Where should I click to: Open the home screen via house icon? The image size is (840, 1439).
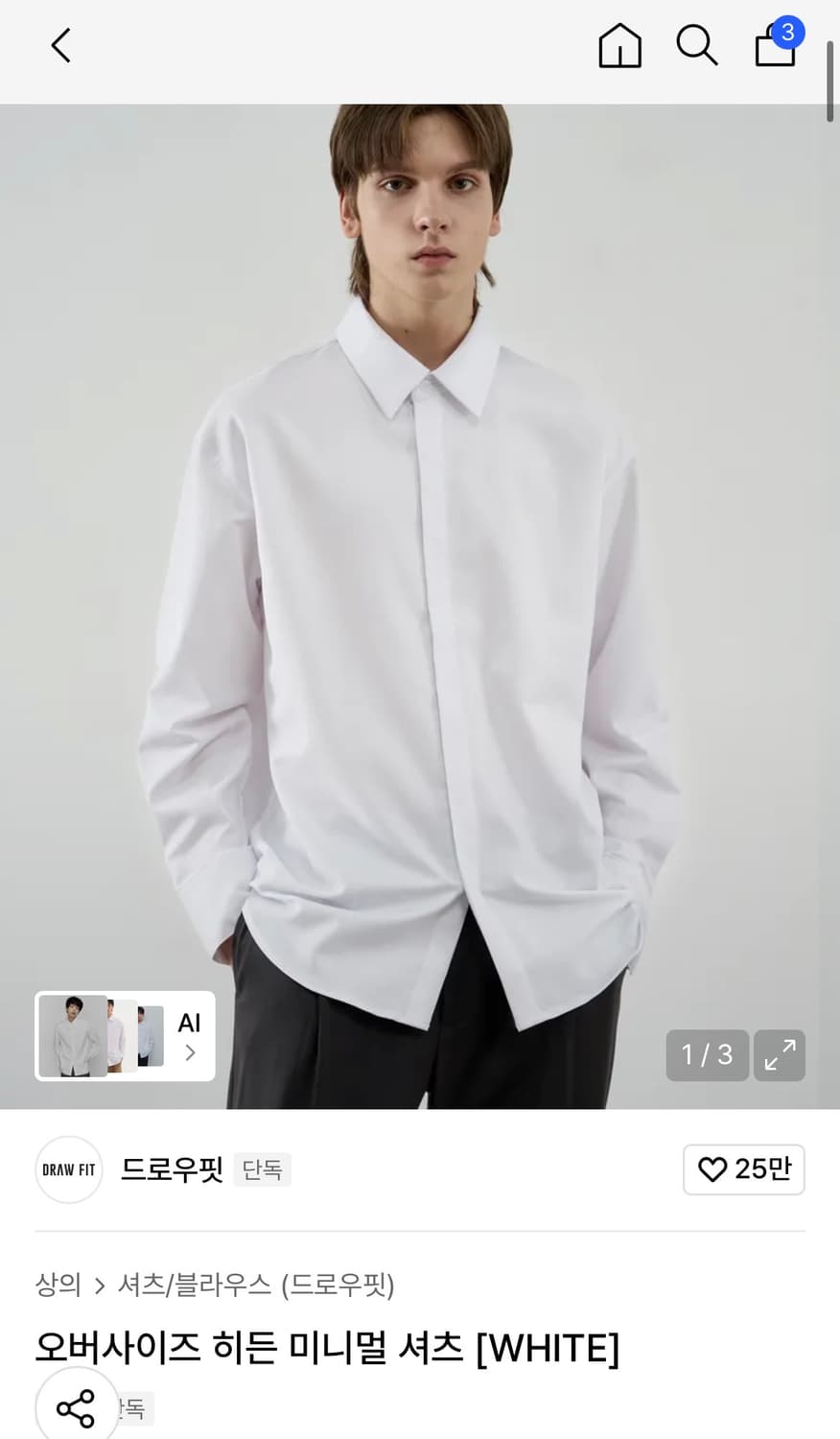click(x=619, y=45)
